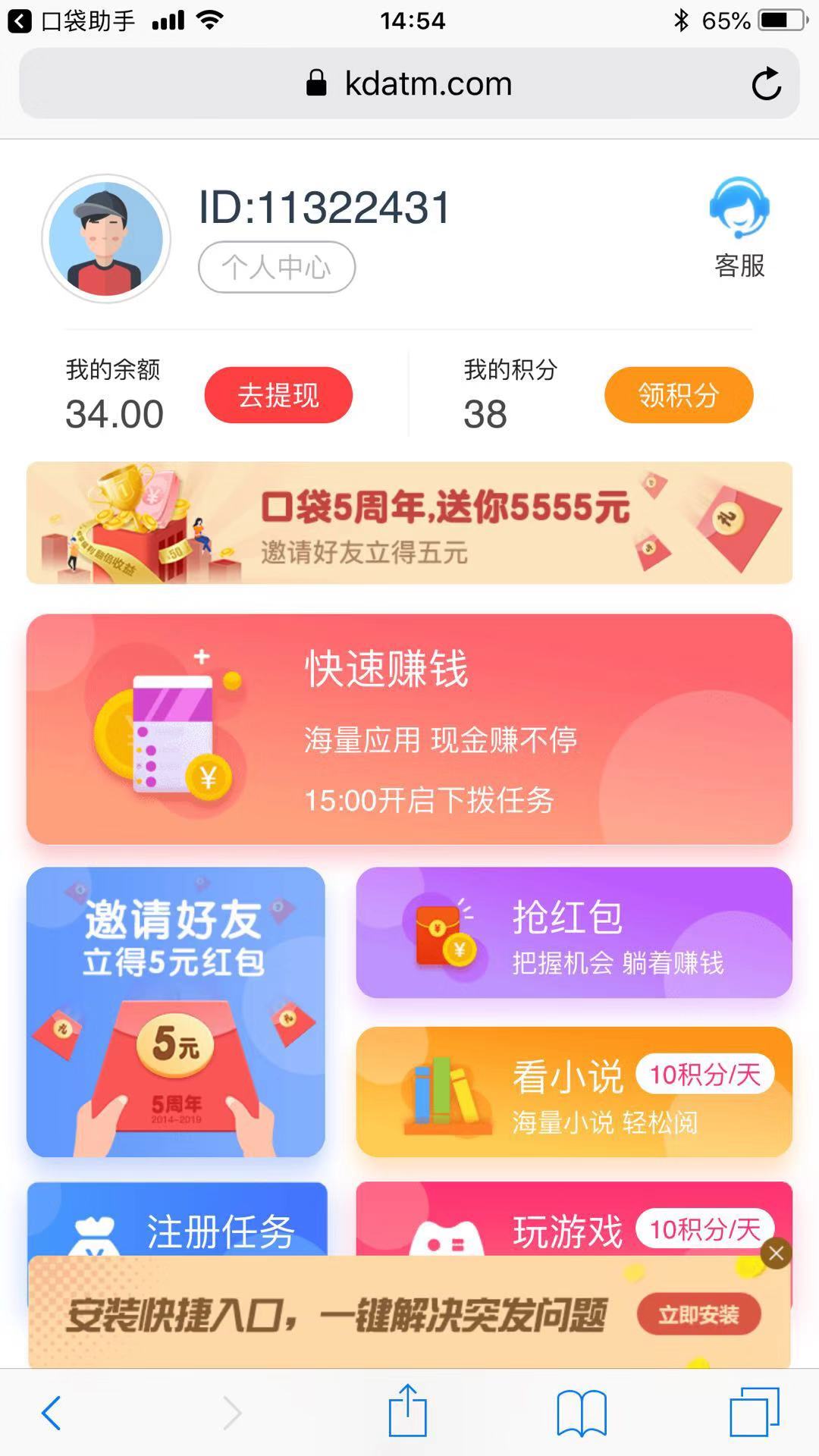Open the 快速赚钱 card

(x=409, y=730)
